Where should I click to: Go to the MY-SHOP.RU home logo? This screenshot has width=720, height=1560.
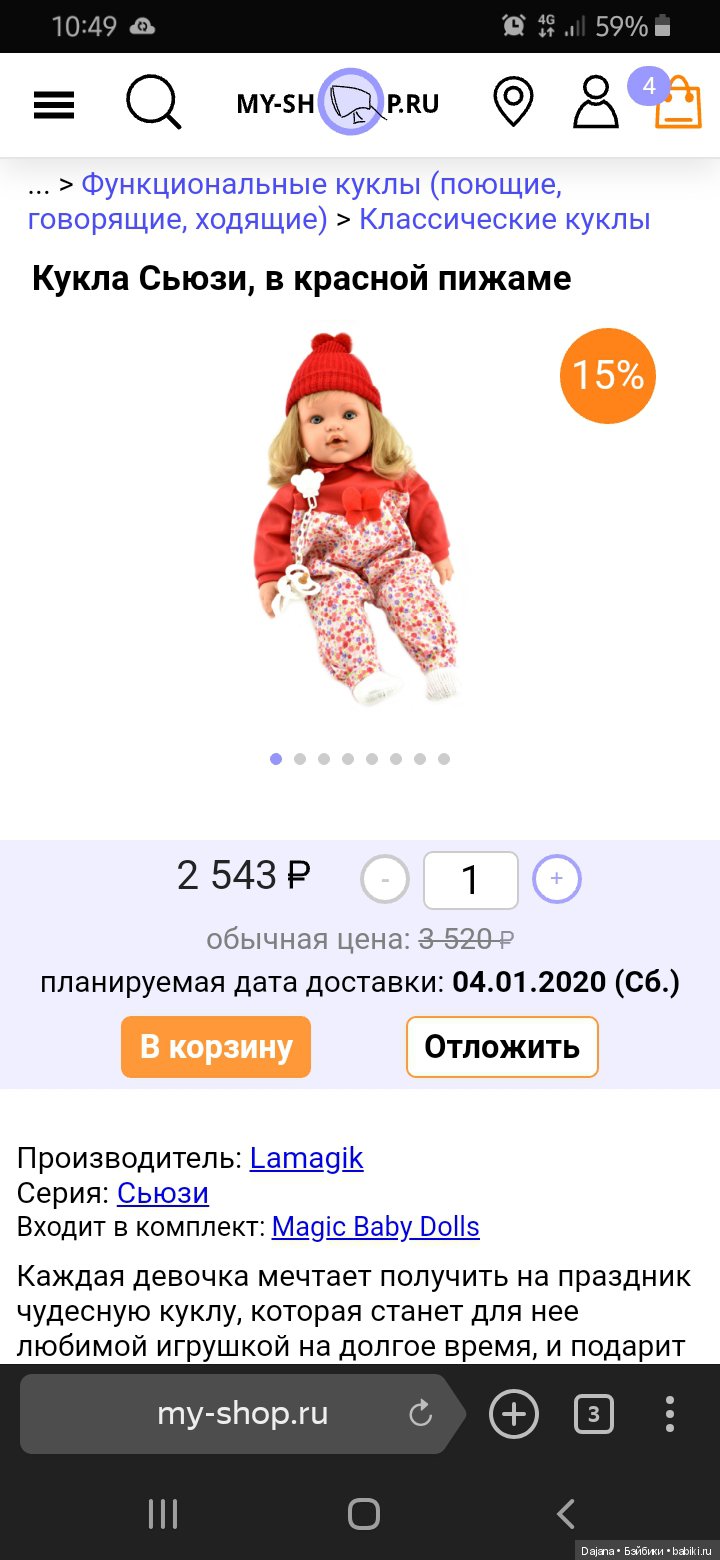pos(338,103)
